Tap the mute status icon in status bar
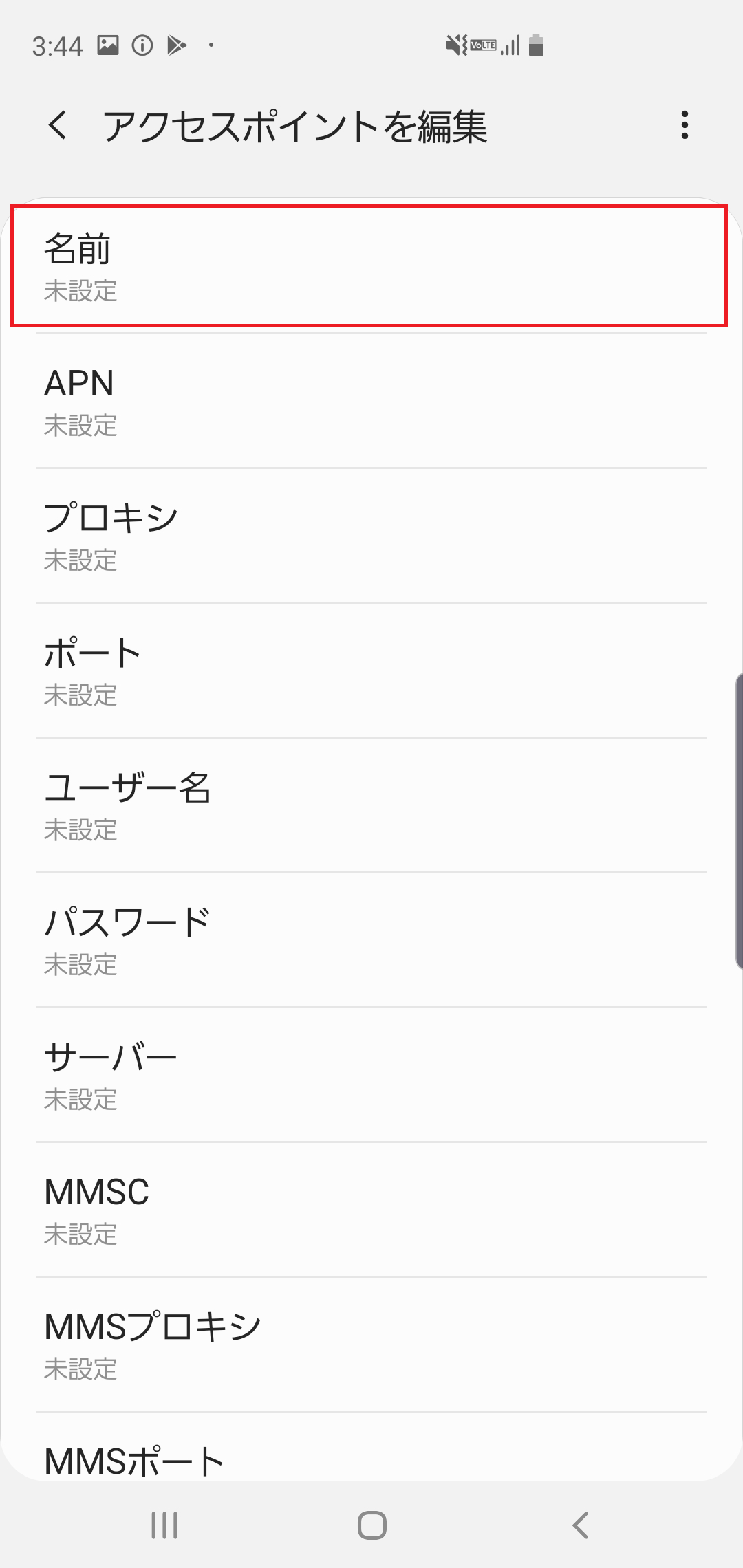Image resolution: width=743 pixels, height=1568 pixels. point(454,44)
